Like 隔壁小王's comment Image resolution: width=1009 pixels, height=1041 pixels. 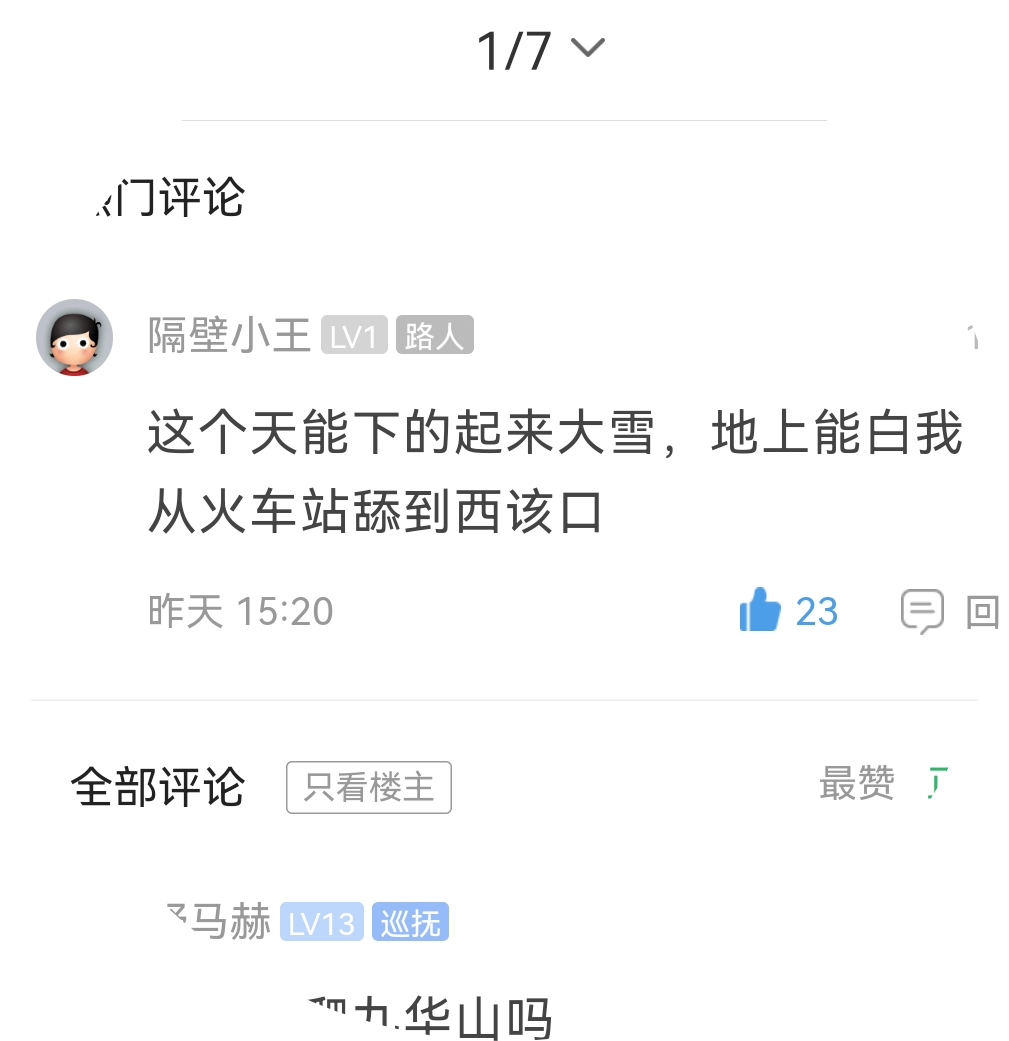(760, 610)
